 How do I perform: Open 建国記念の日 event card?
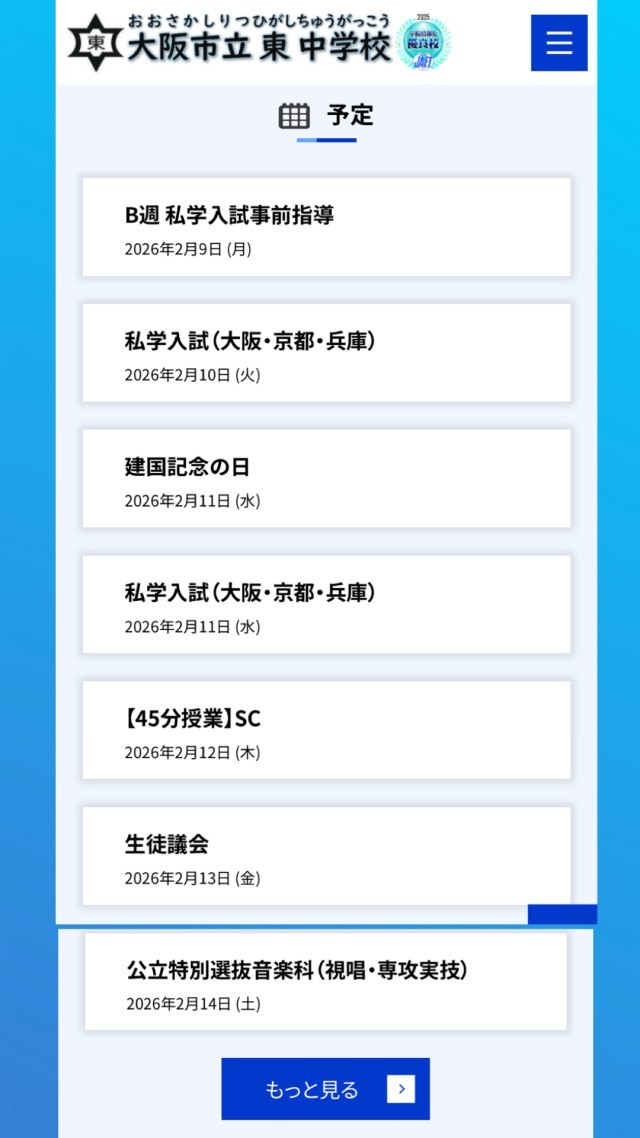(x=326, y=479)
